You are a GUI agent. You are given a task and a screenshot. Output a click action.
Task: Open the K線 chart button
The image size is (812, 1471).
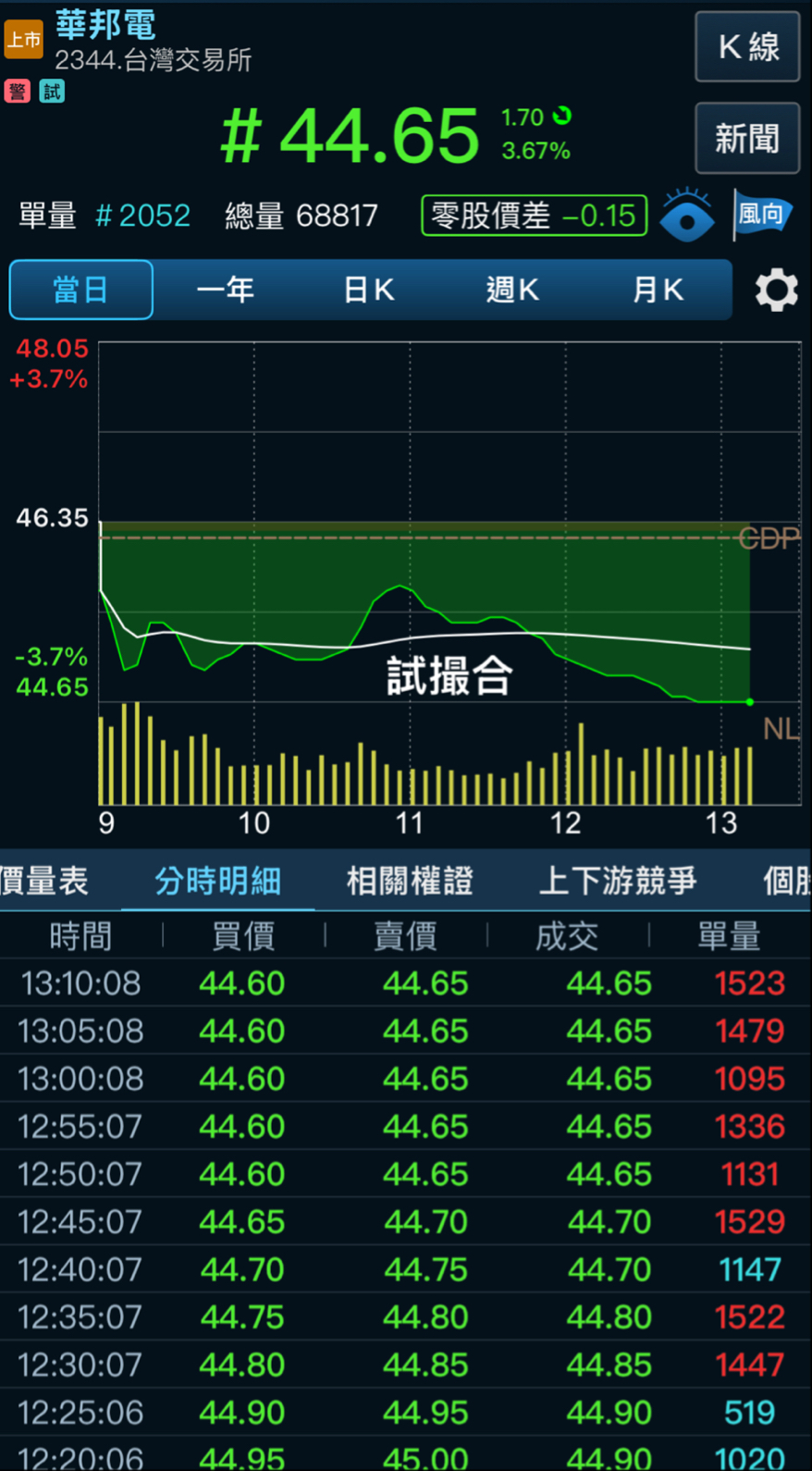[747, 47]
